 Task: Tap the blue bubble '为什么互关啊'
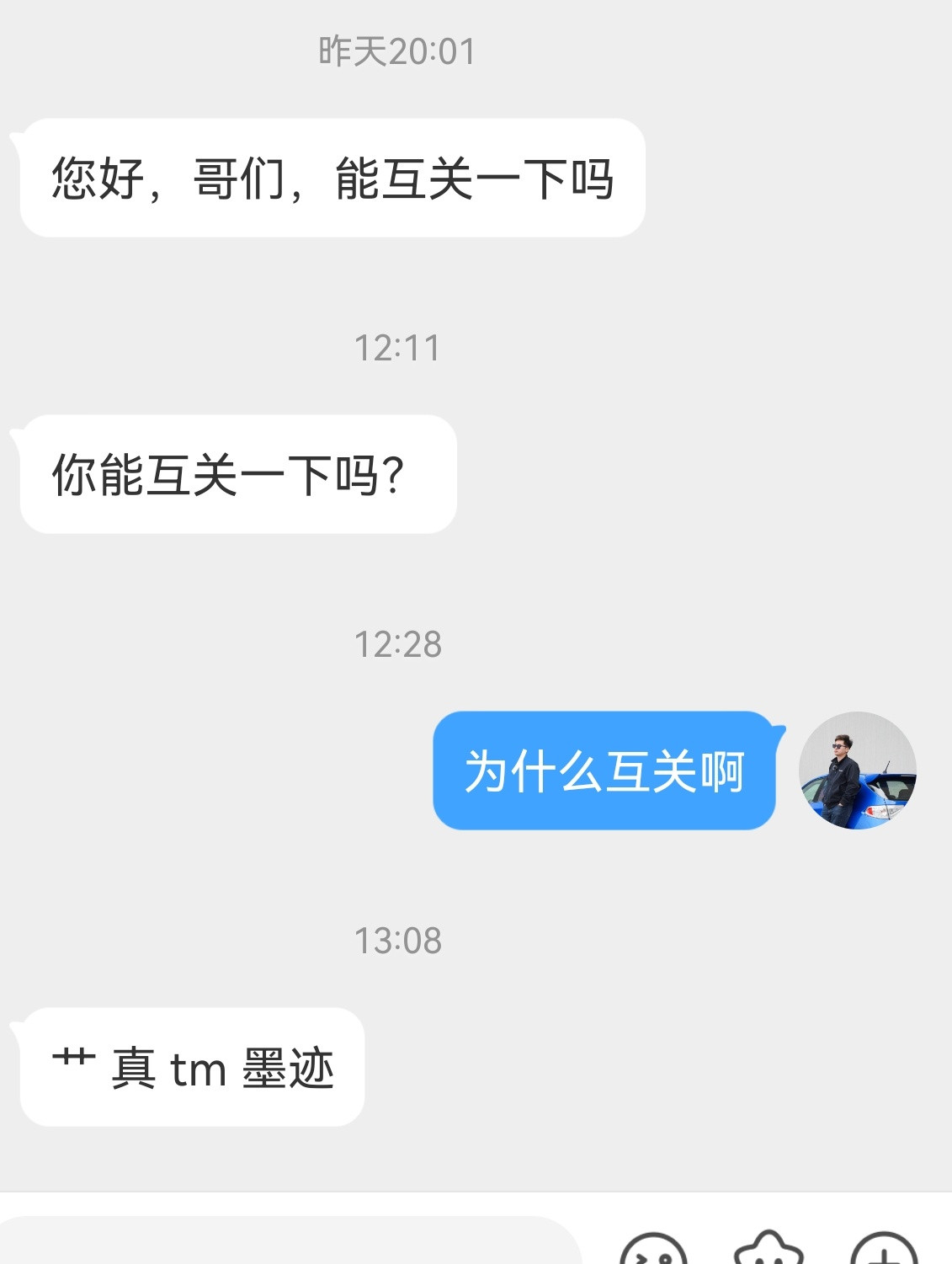(x=603, y=772)
